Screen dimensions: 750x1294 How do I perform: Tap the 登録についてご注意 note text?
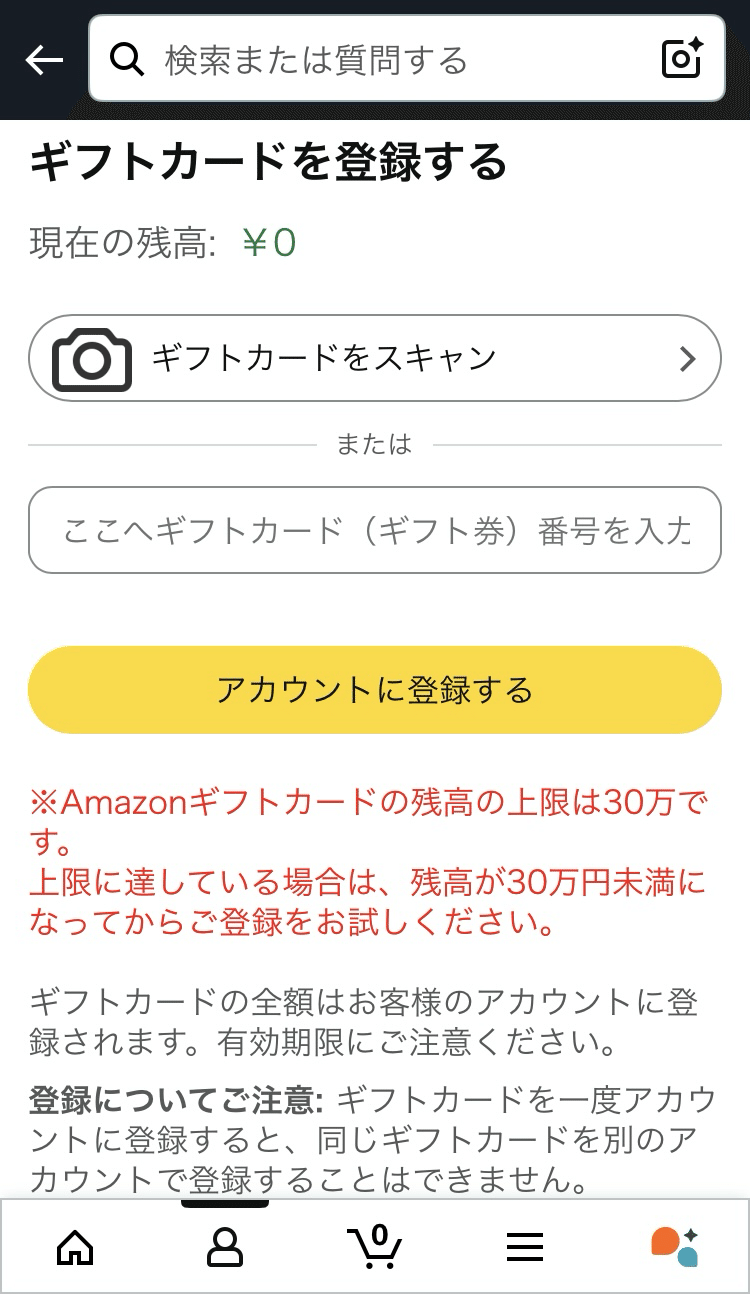pyautogui.click(x=375, y=1140)
